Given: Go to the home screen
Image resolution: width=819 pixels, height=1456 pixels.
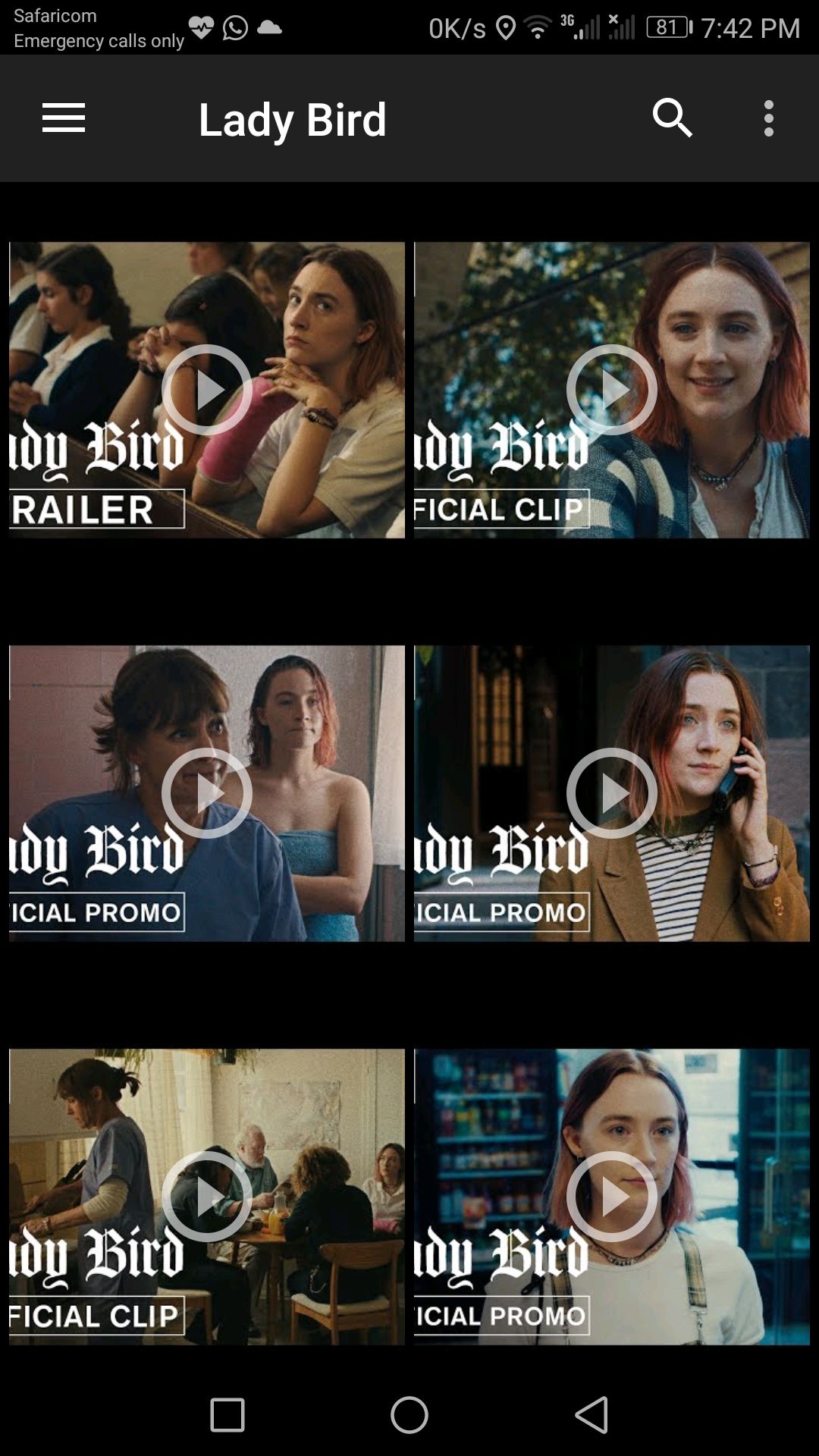Looking at the screenshot, I should [x=409, y=1415].
